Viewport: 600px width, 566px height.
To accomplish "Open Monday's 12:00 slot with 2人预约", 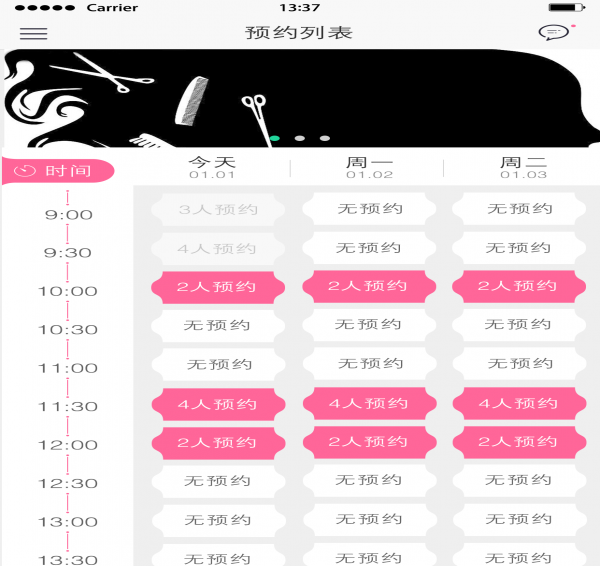I will coord(369,441).
